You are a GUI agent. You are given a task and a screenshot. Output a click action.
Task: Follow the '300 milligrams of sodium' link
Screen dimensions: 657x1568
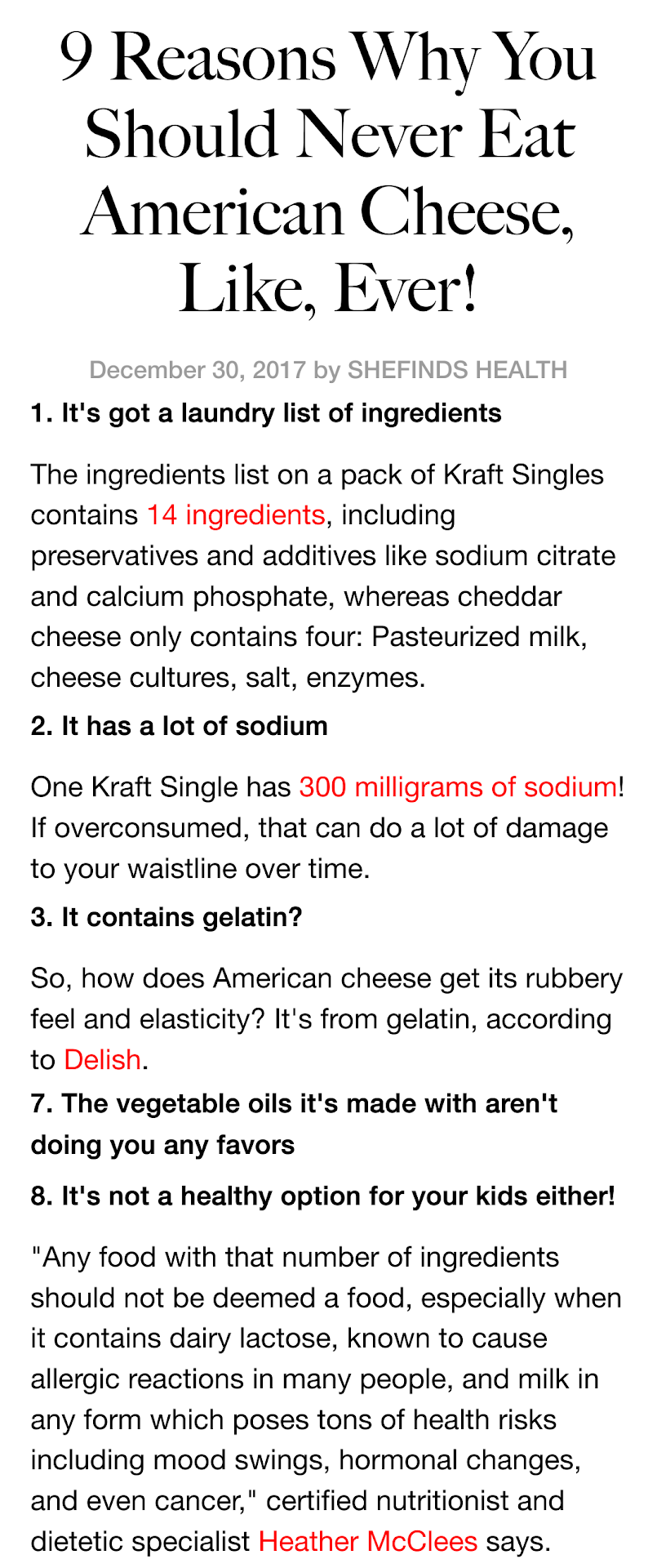coord(458,787)
